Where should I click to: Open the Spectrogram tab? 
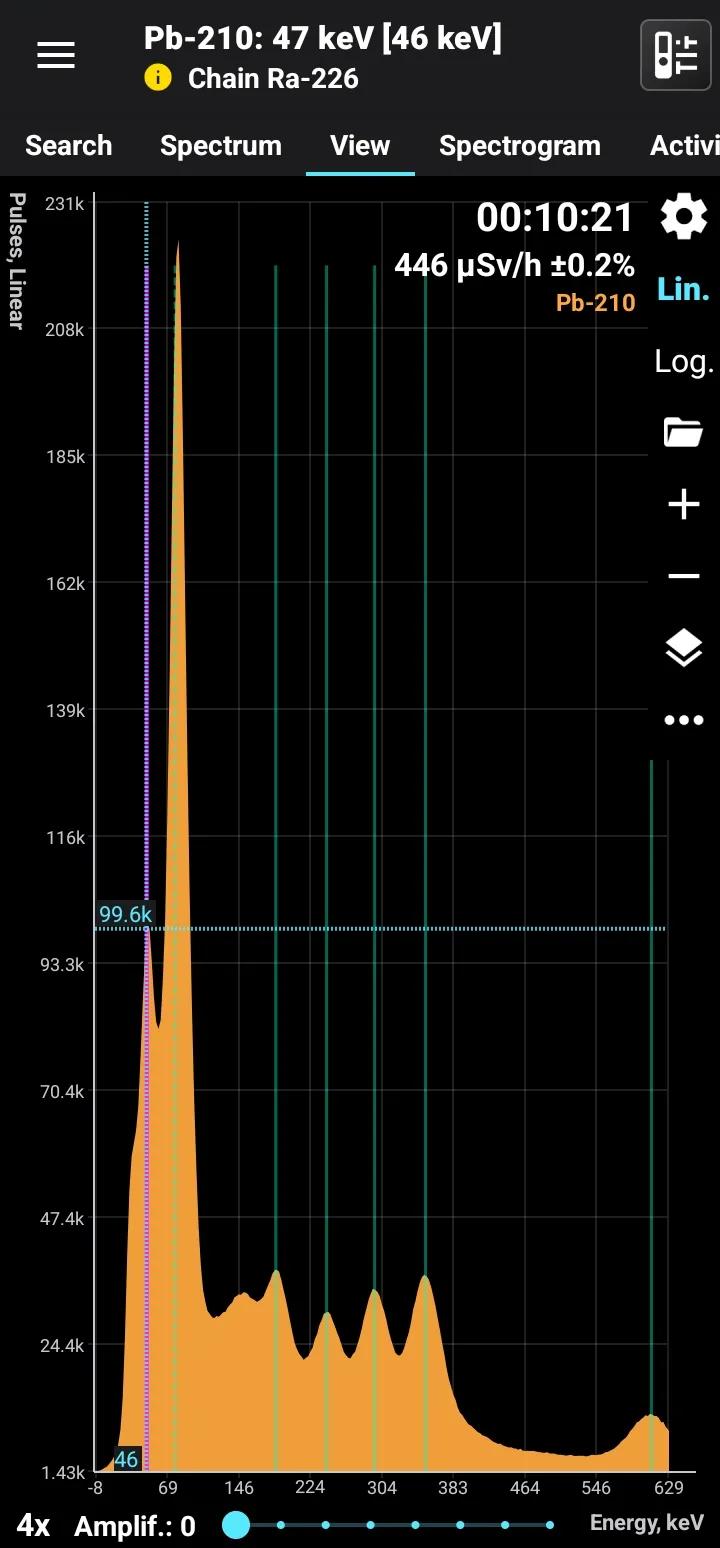tap(520, 146)
